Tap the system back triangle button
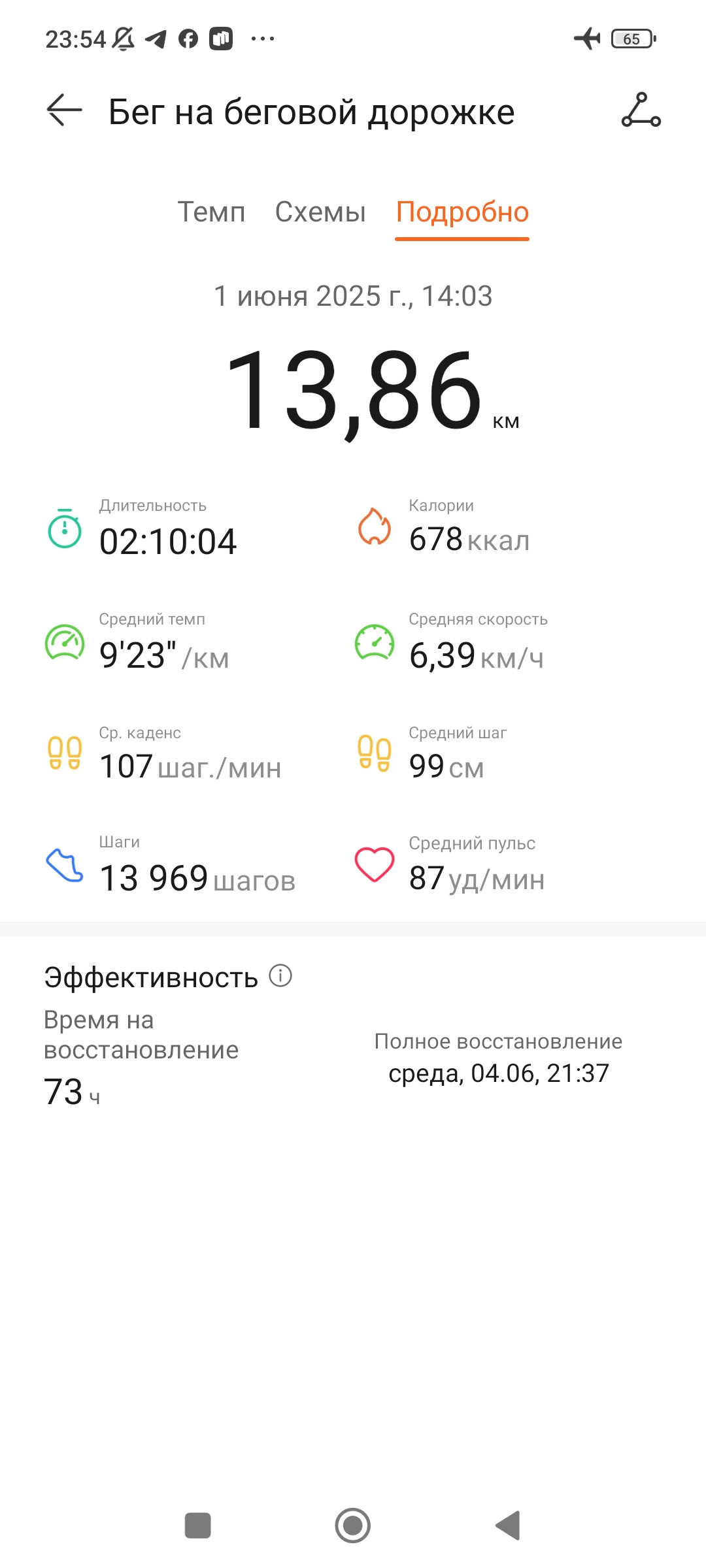 508,1526
